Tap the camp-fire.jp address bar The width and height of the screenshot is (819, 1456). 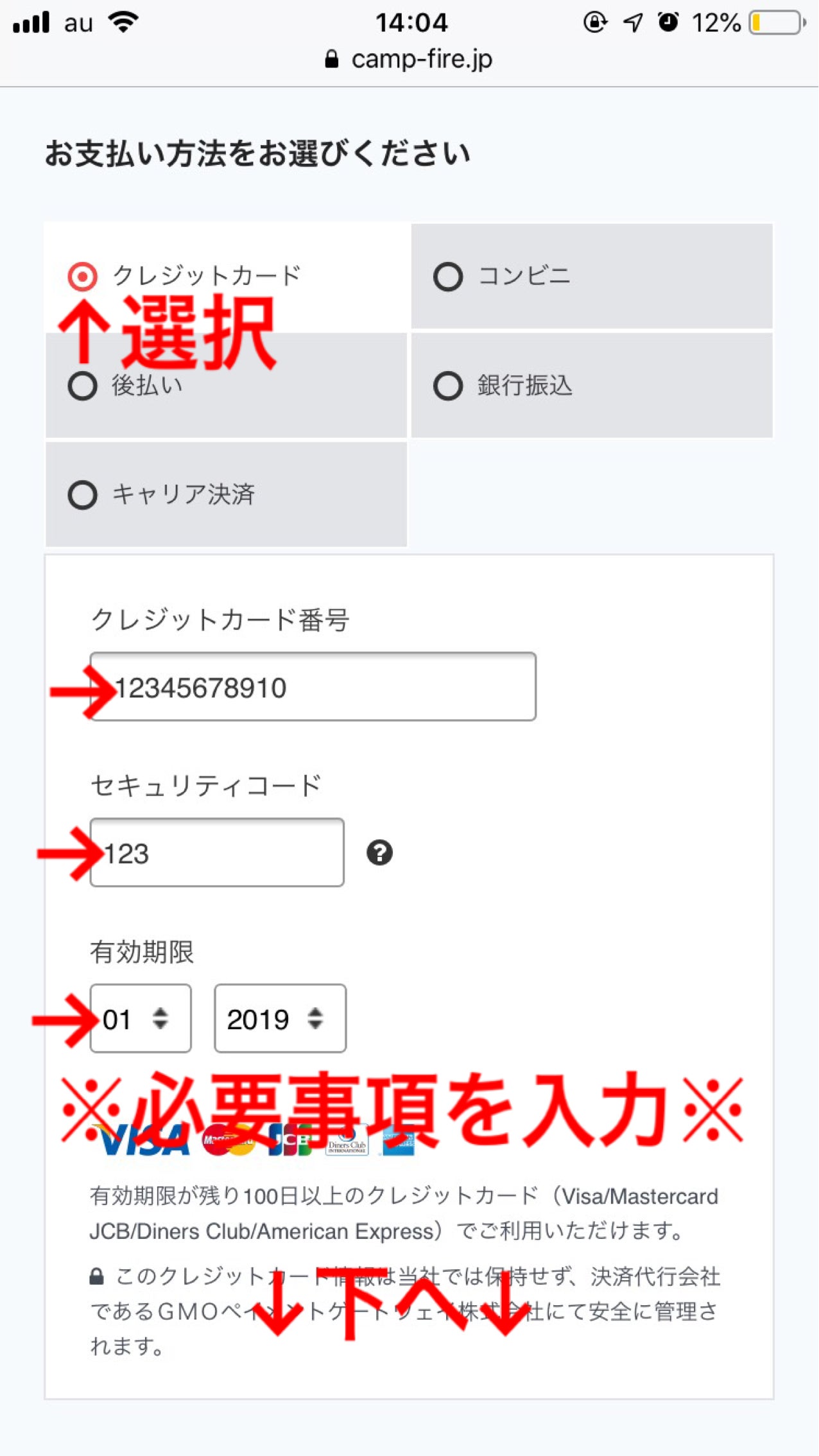(410, 60)
